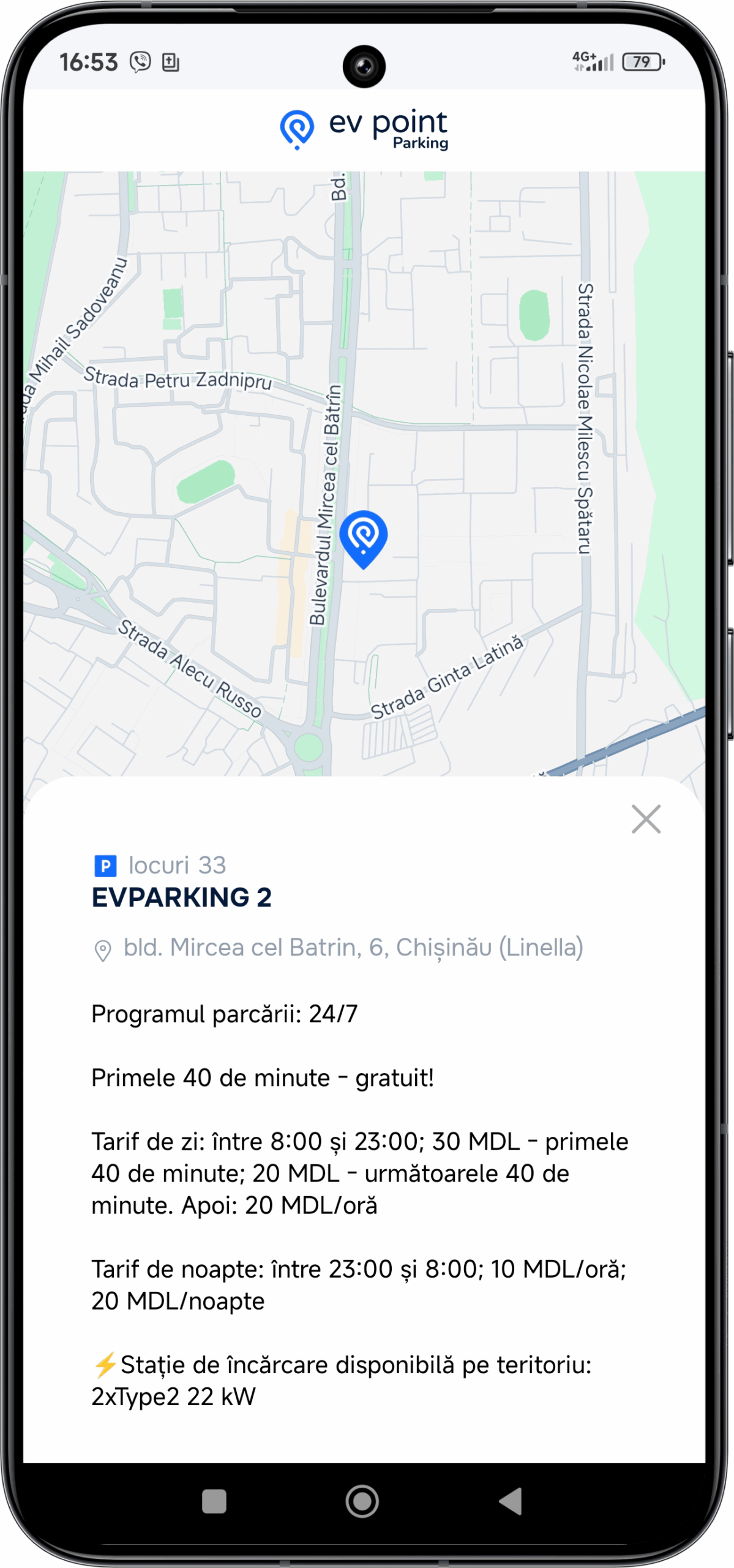The height and width of the screenshot is (1568, 734).
Task: Close the EVPARKING 2 details panel
Action: pos(646,819)
